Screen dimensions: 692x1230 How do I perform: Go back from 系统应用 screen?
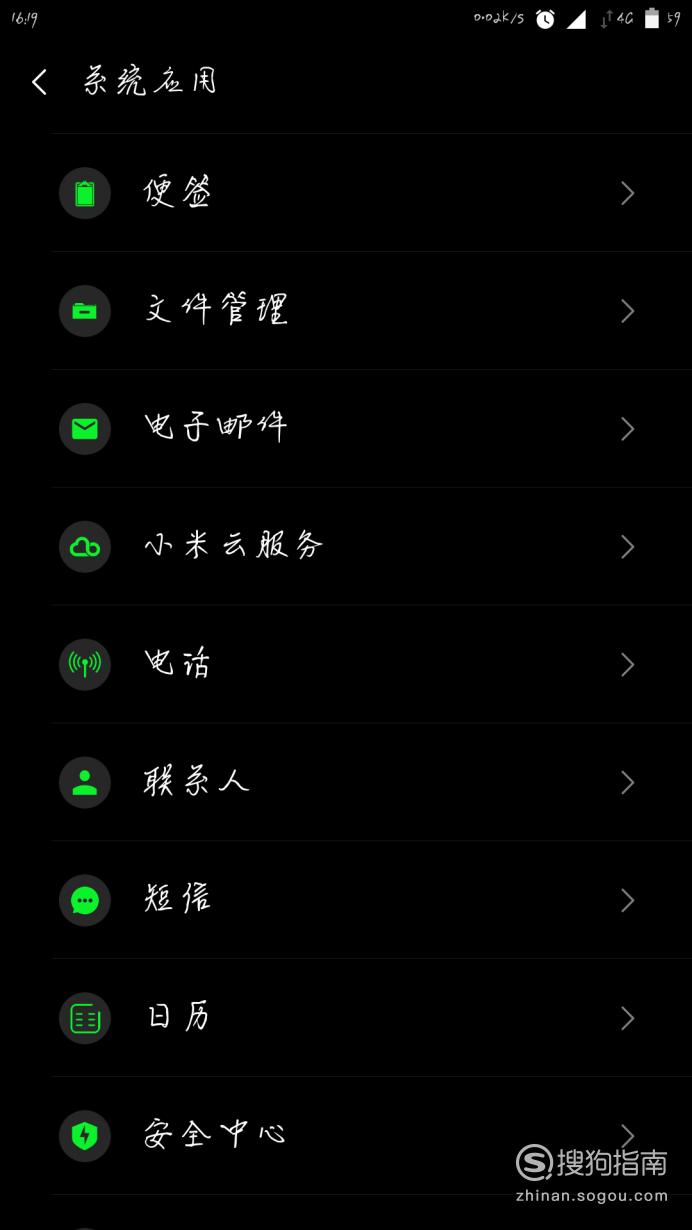pos(39,82)
